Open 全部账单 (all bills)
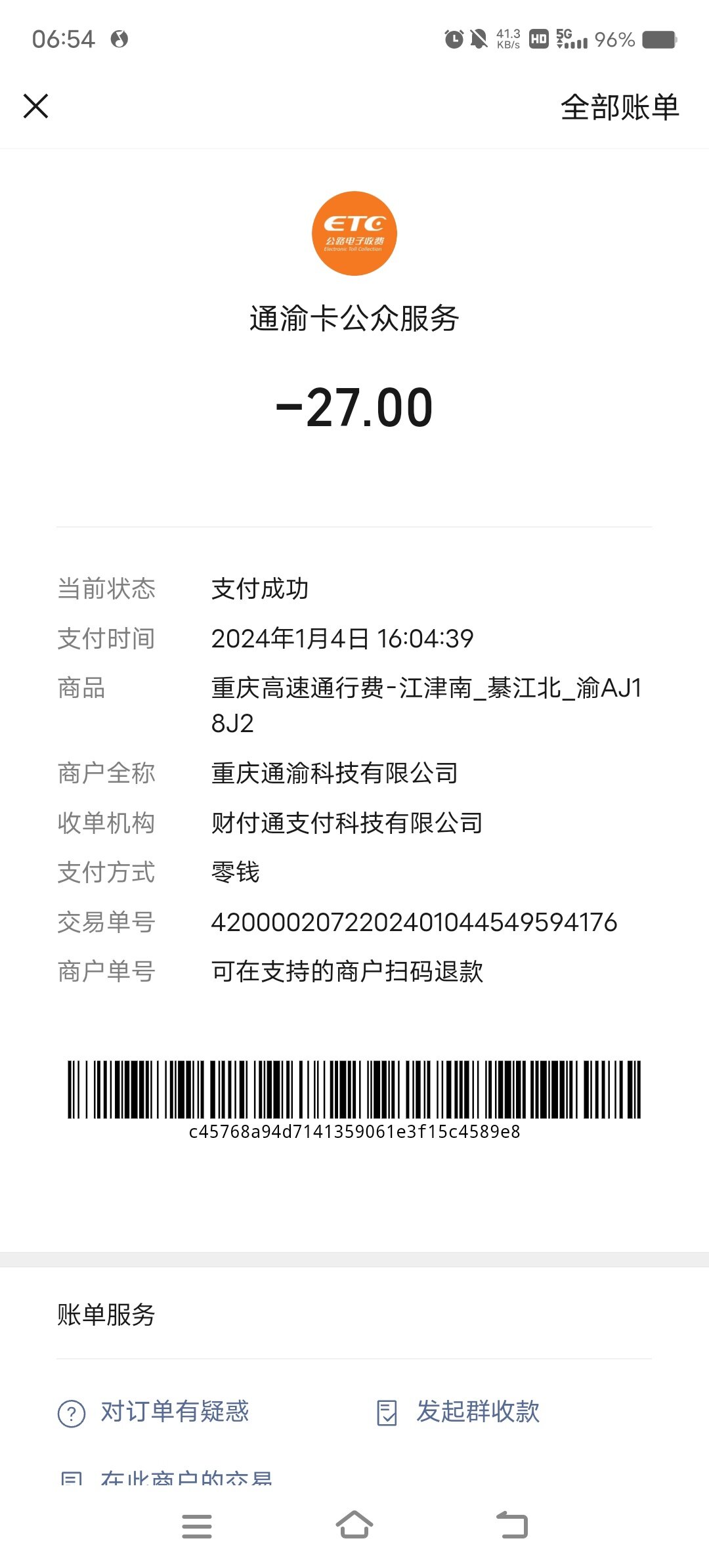This screenshot has height=1568, width=709. [620, 107]
